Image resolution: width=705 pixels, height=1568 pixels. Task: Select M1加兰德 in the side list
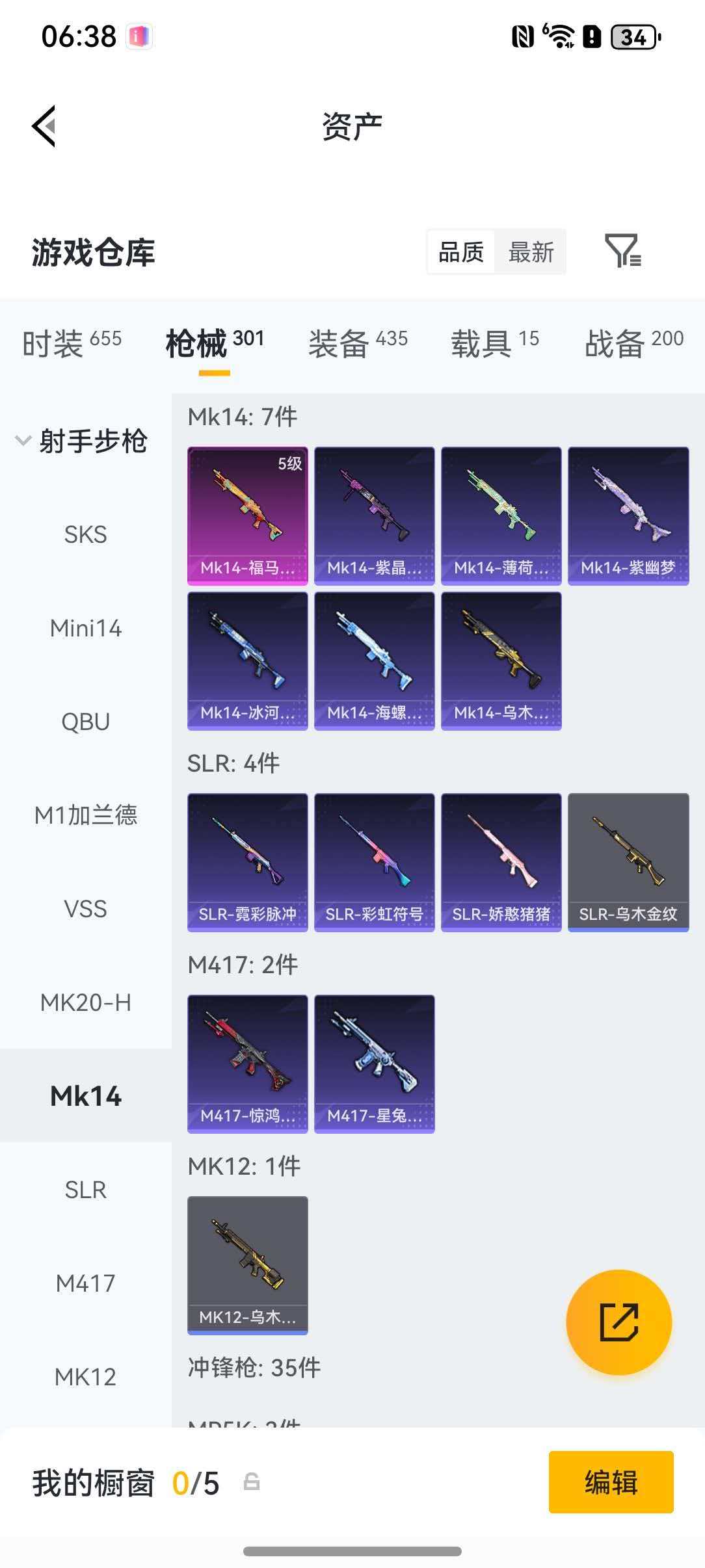point(85,815)
